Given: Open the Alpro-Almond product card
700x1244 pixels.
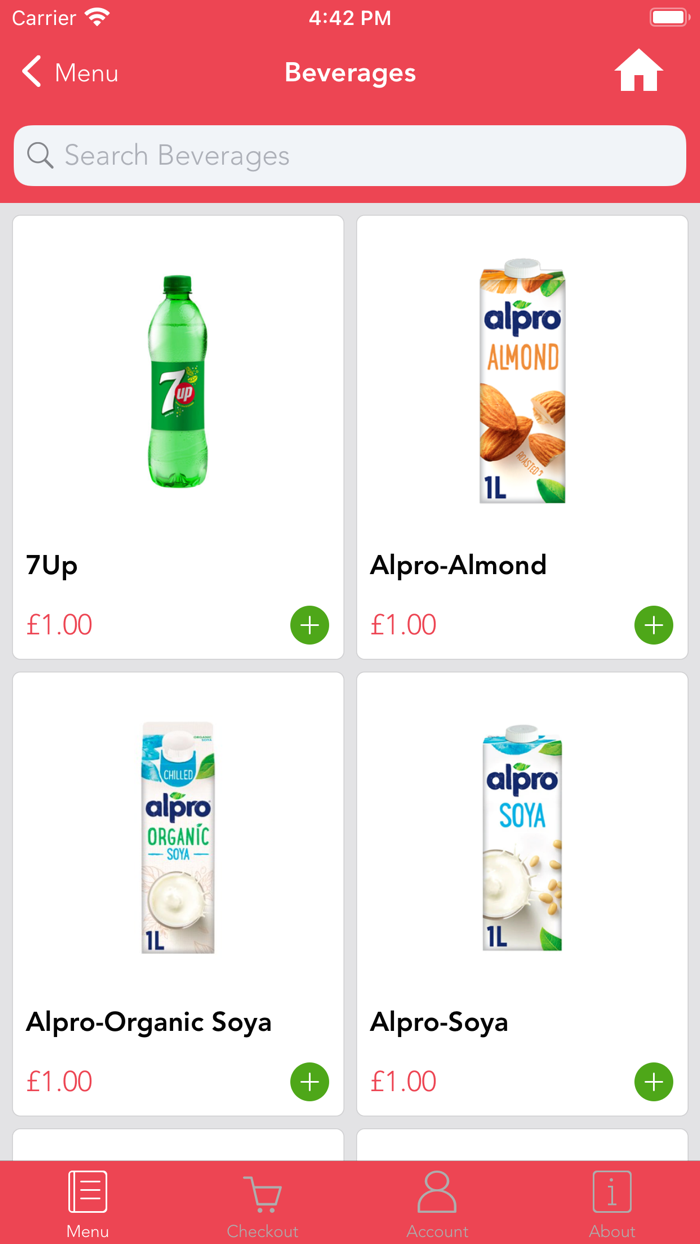Looking at the screenshot, I should pyautogui.click(x=522, y=437).
